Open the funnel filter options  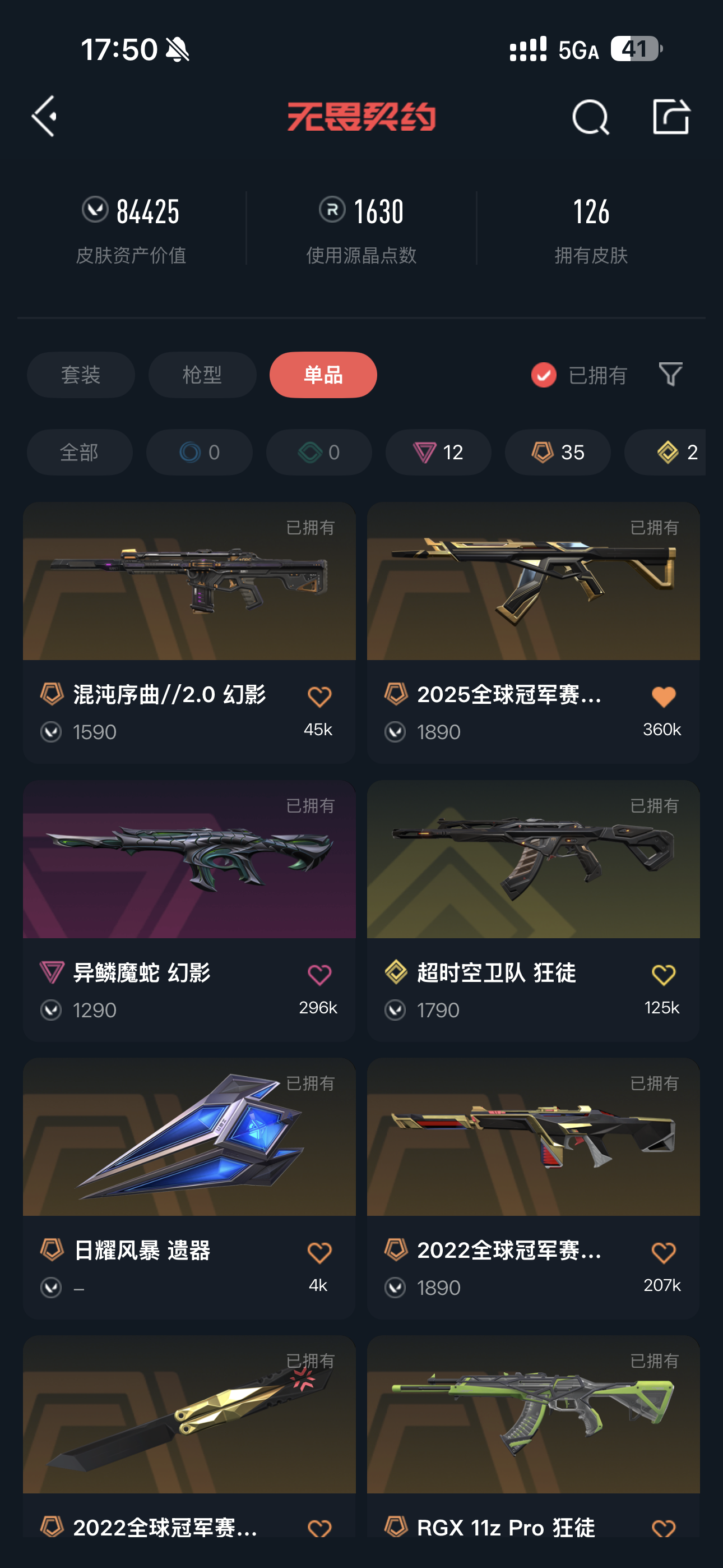coord(670,375)
